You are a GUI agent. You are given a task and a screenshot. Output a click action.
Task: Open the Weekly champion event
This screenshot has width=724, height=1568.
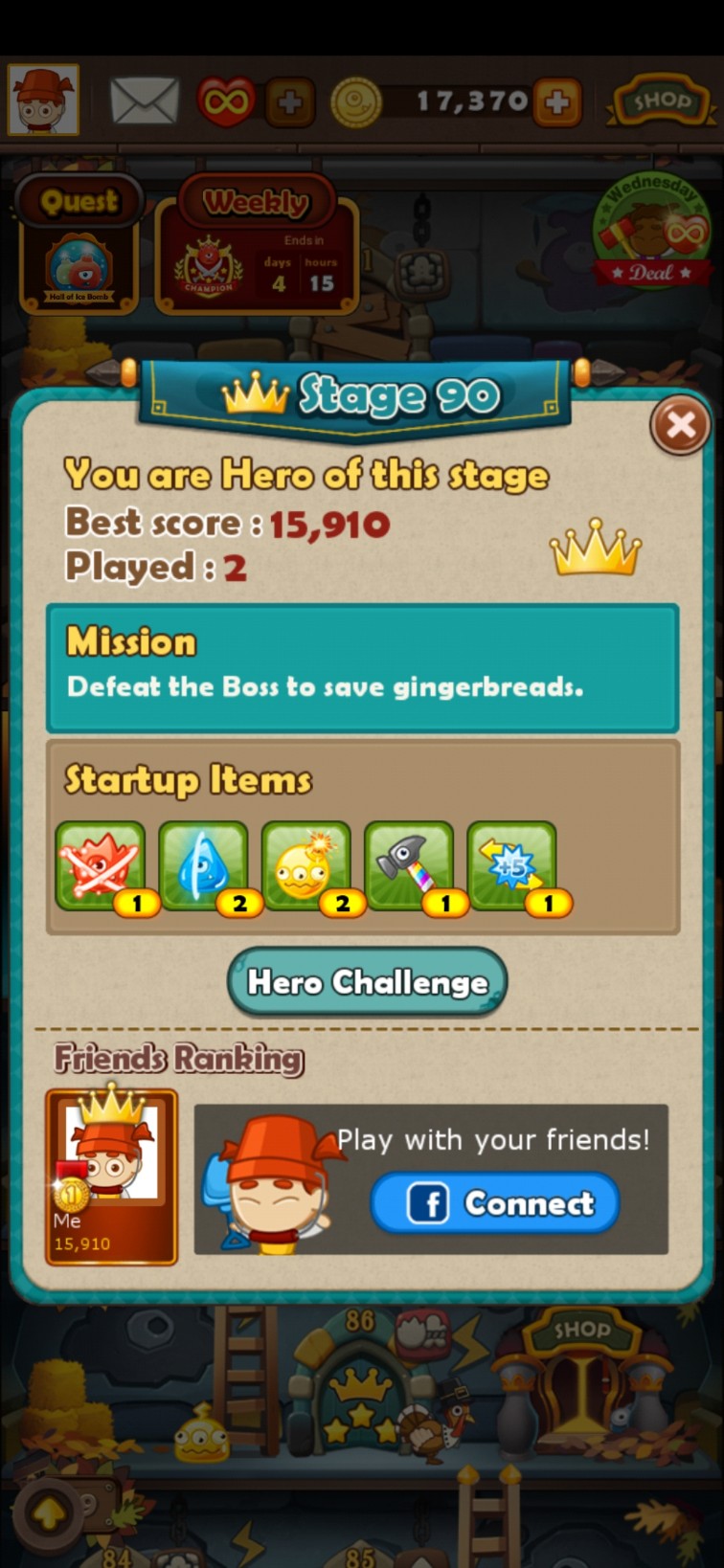pyautogui.click(x=257, y=245)
